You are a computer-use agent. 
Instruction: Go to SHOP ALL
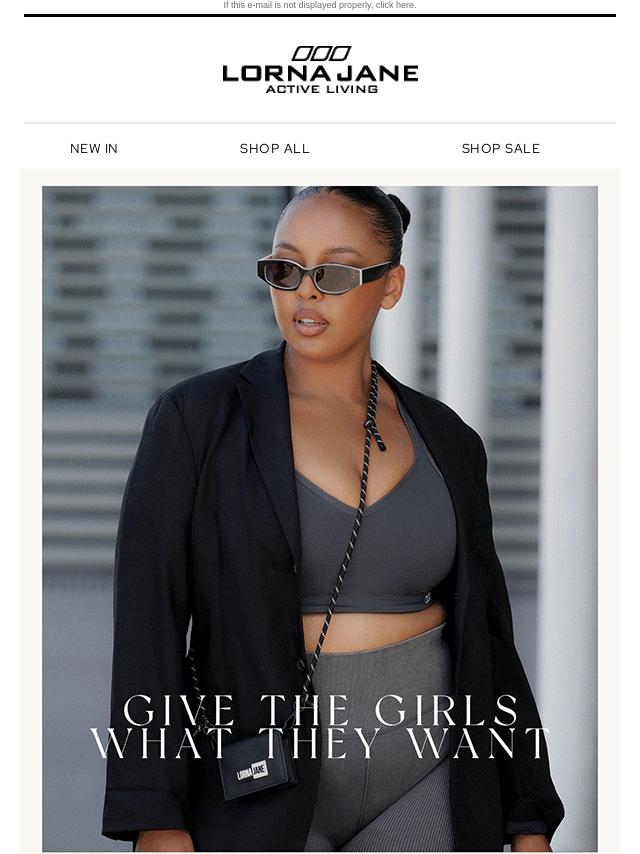pos(275,149)
